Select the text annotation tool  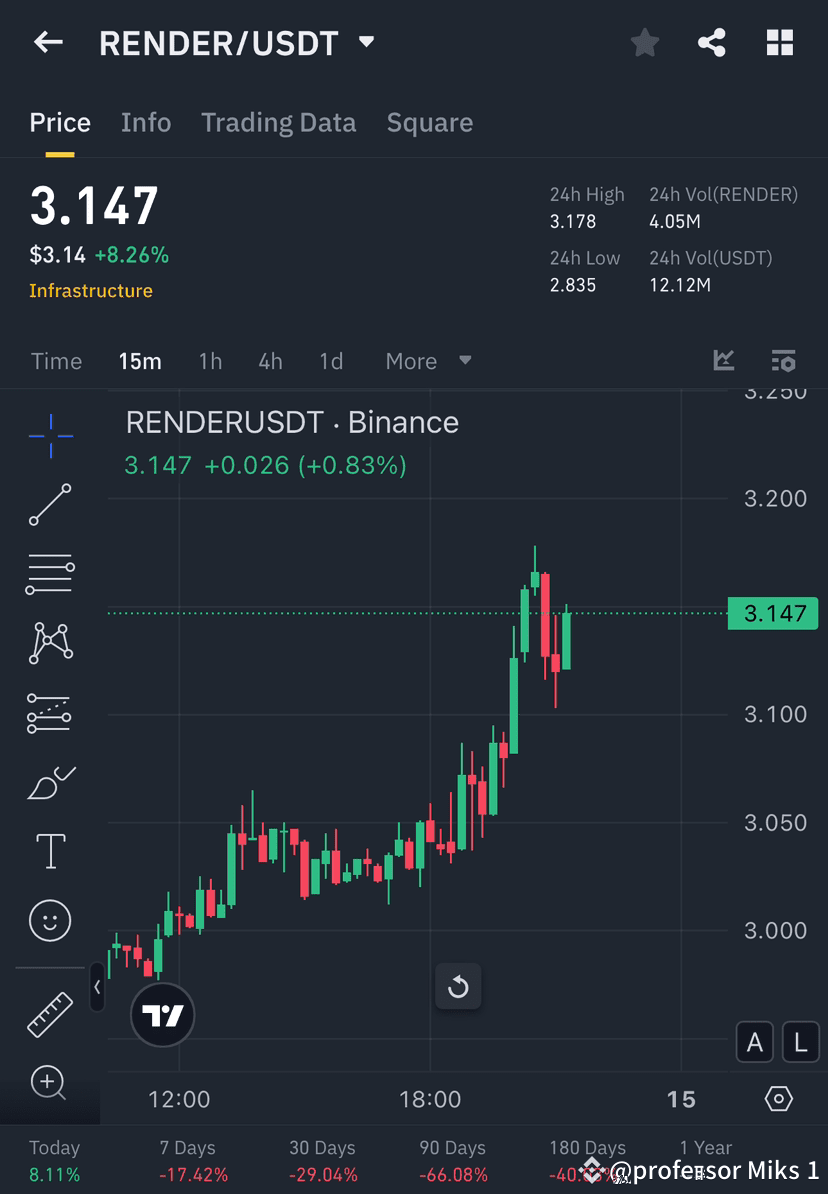[x=50, y=851]
